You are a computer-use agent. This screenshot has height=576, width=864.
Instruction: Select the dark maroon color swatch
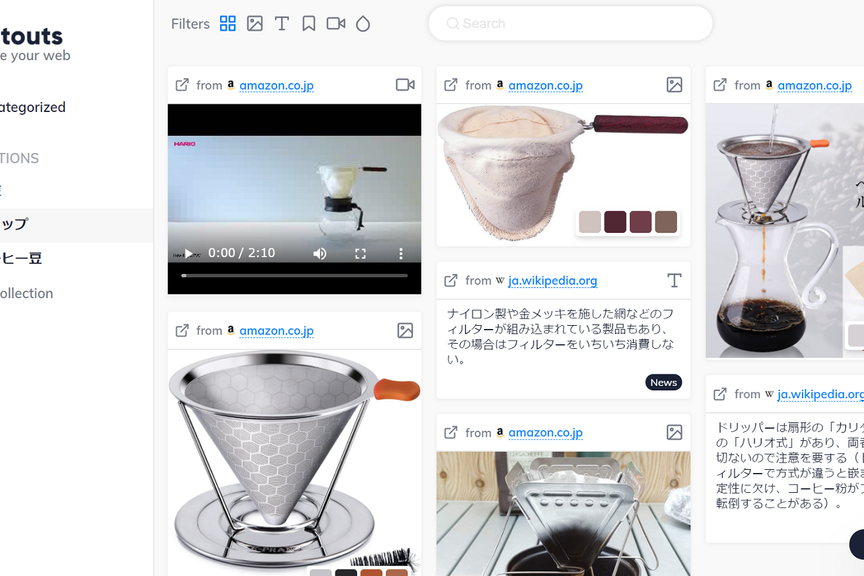coord(615,222)
